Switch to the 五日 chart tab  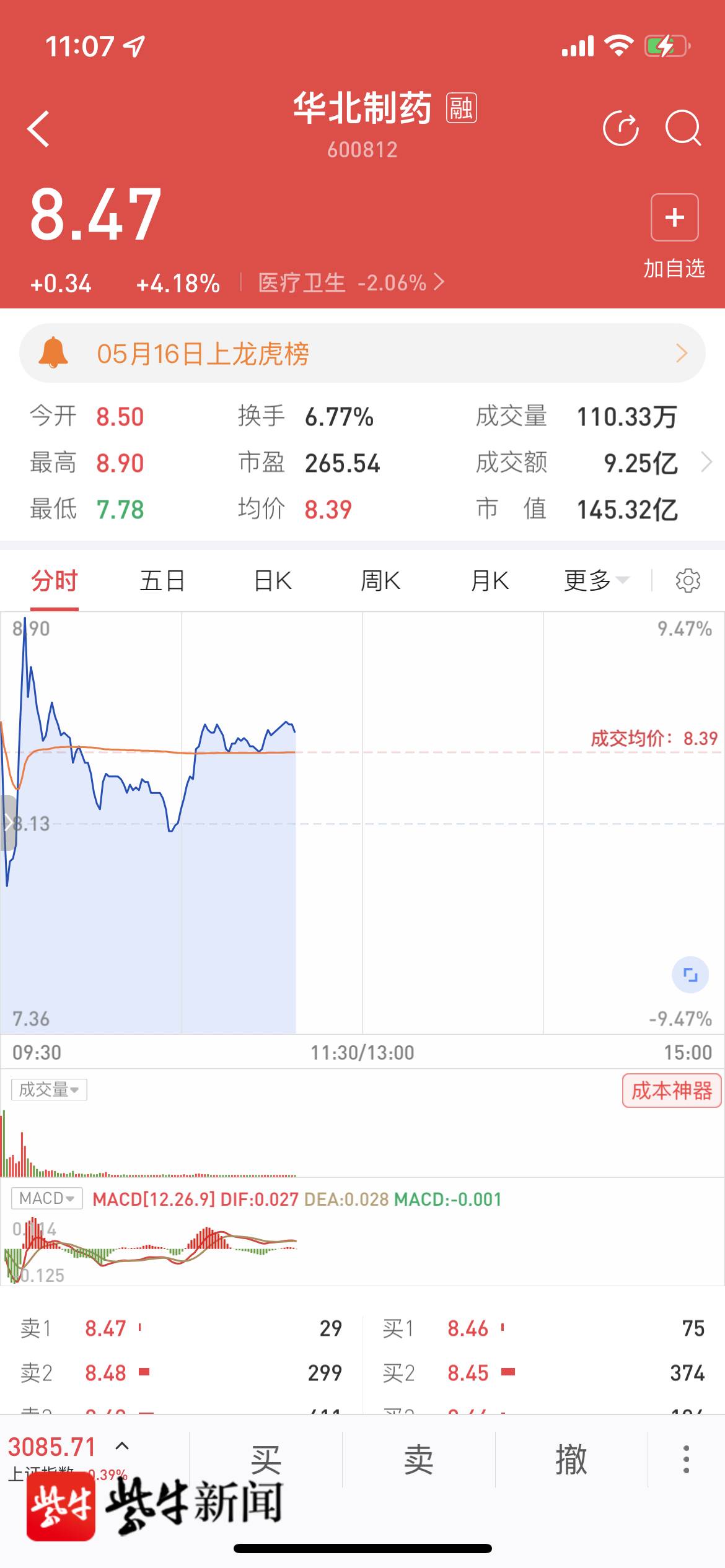(x=162, y=581)
